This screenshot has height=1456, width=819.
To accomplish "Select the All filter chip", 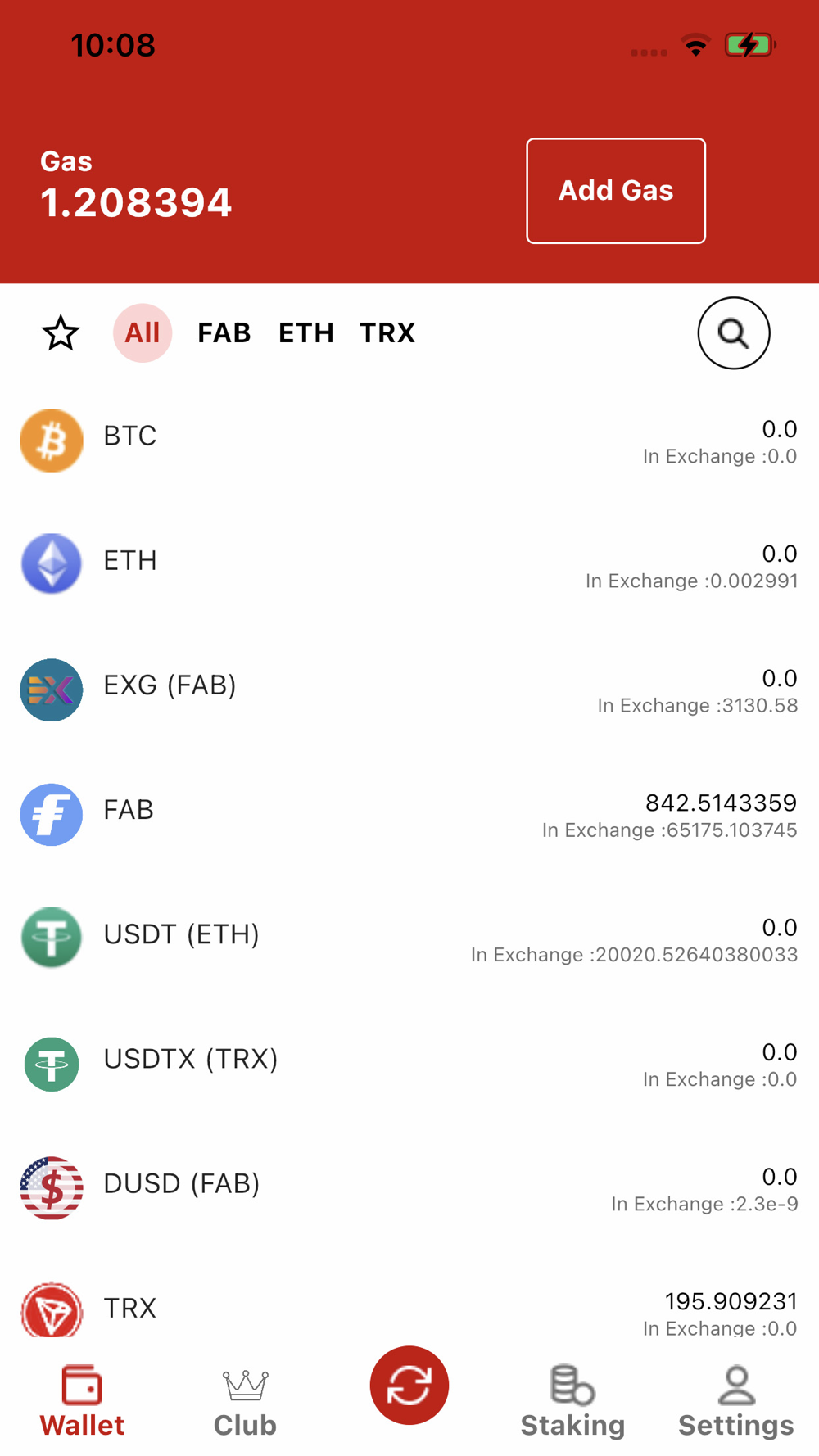I will [x=143, y=333].
